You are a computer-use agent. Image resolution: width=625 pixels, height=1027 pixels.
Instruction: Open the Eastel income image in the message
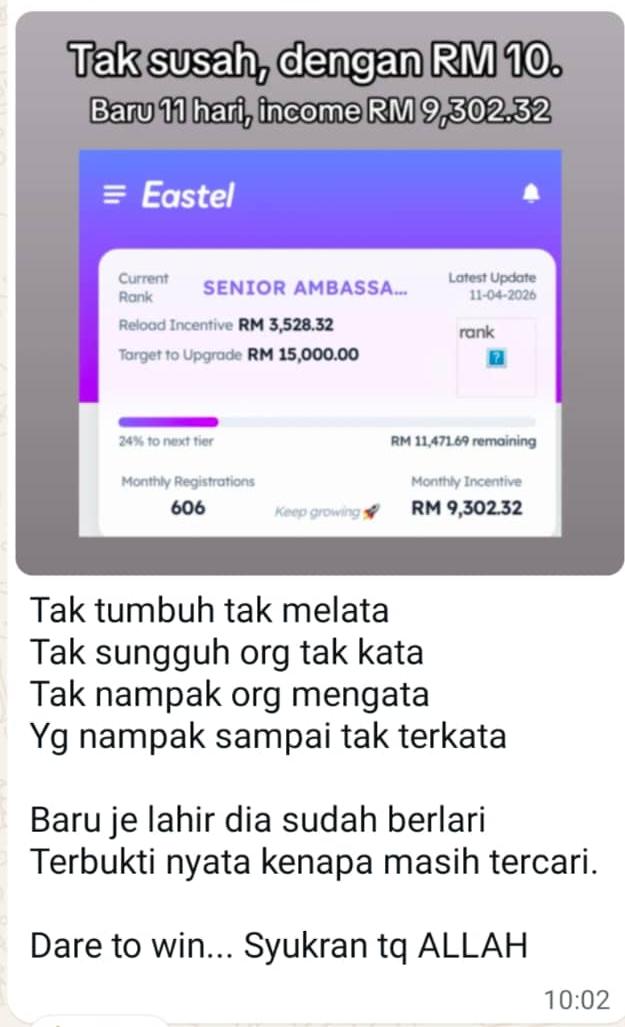(320, 293)
